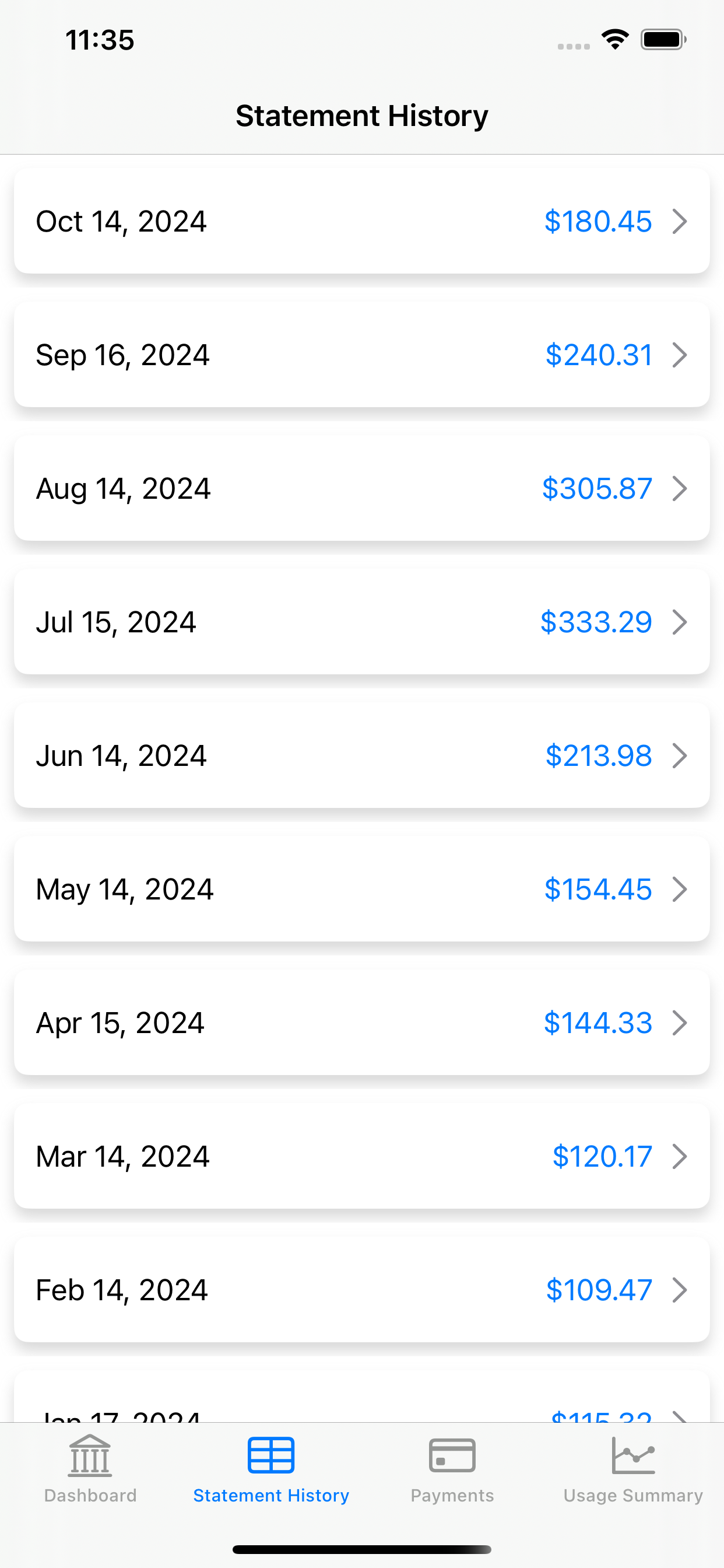
Task: View the Sep 16, 2024 statement
Action: pos(362,355)
